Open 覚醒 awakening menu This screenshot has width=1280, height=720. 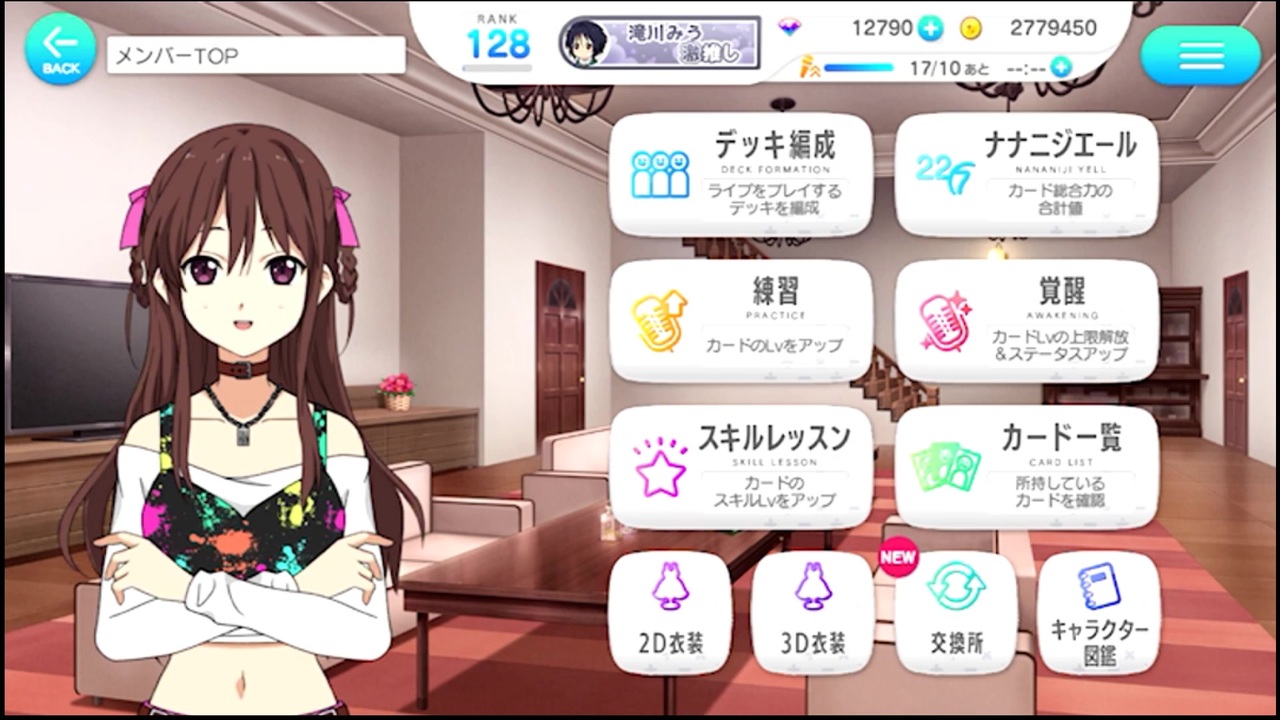pyautogui.click(x=1027, y=320)
